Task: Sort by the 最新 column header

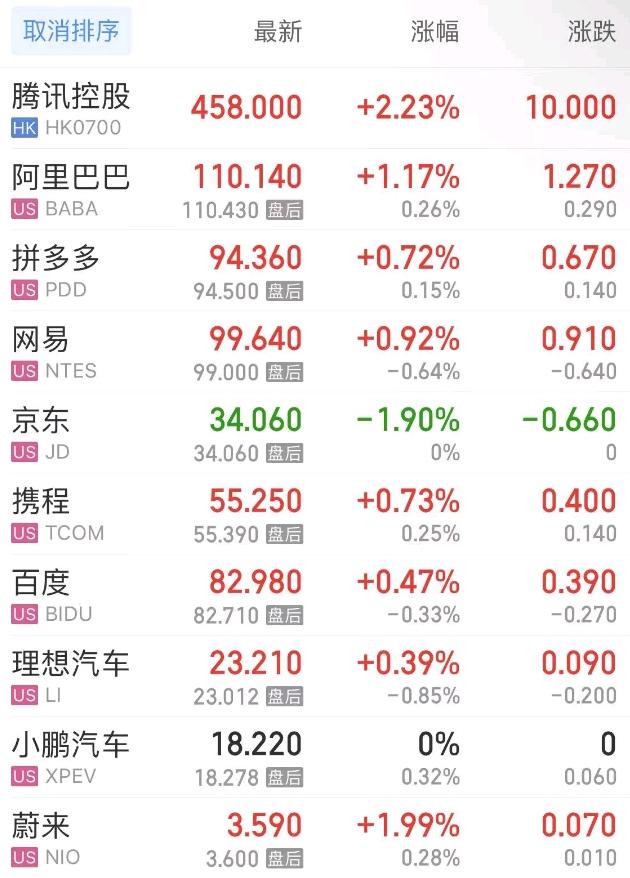Action: (x=277, y=32)
